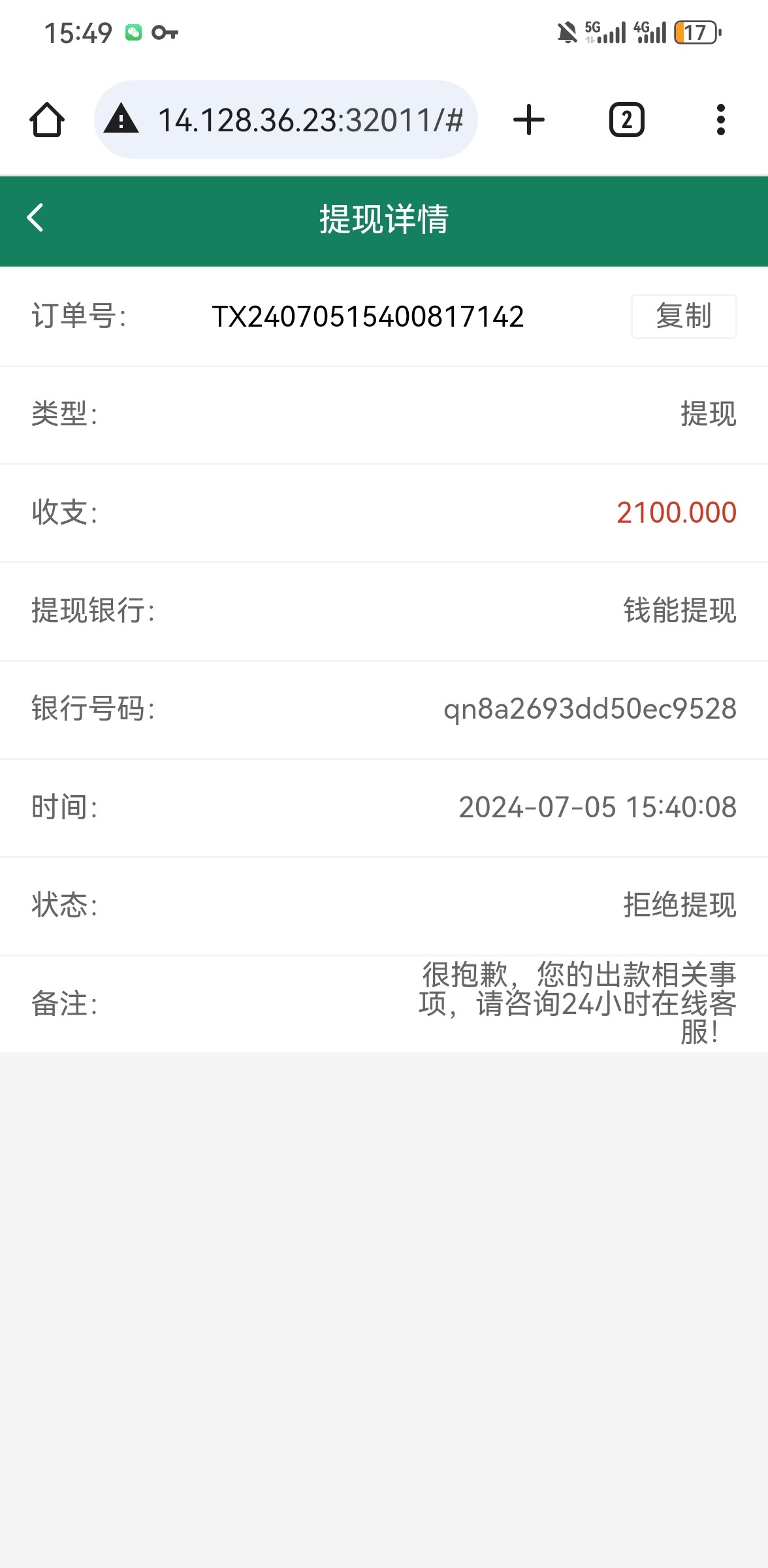Show the open tabs switcher

click(x=627, y=120)
